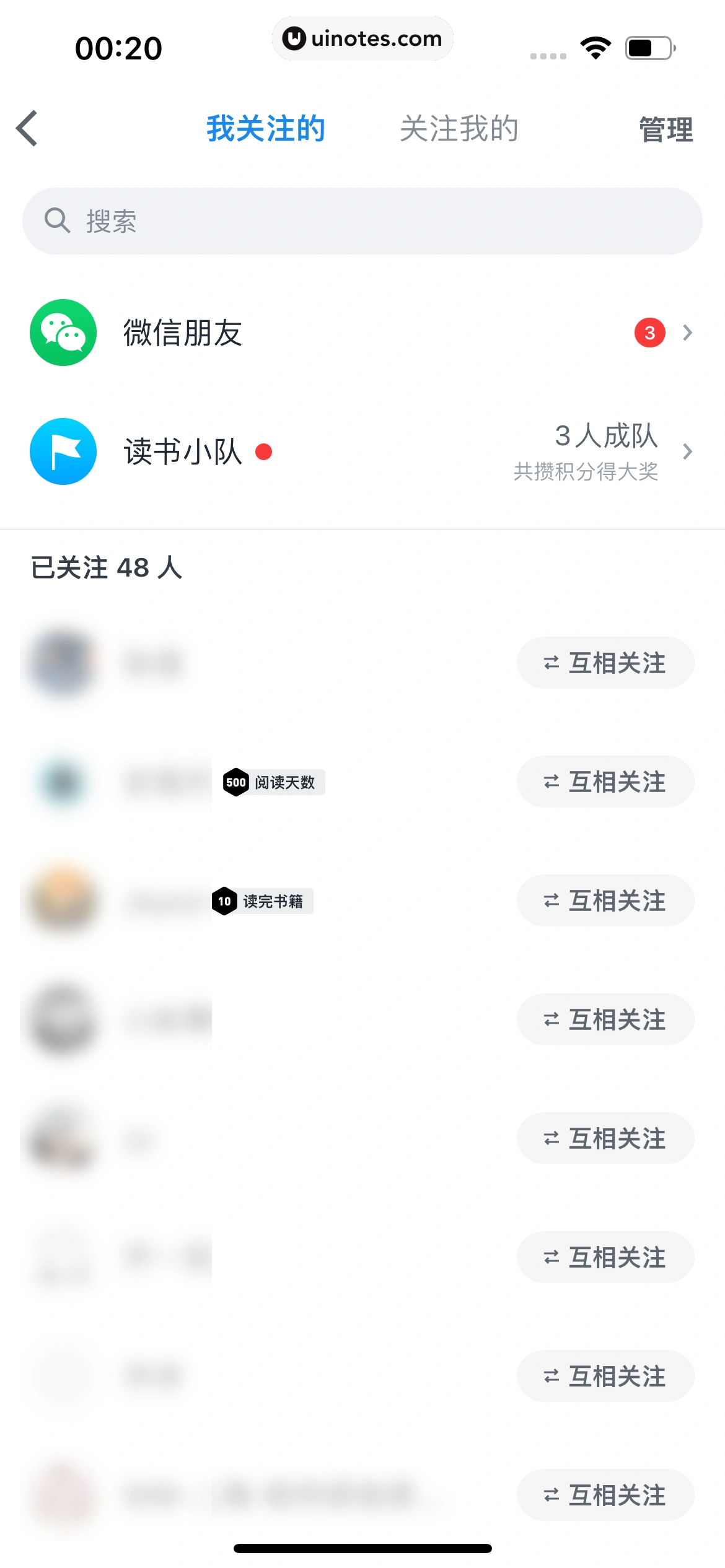Open the 3人成队 team details

tap(606, 437)
